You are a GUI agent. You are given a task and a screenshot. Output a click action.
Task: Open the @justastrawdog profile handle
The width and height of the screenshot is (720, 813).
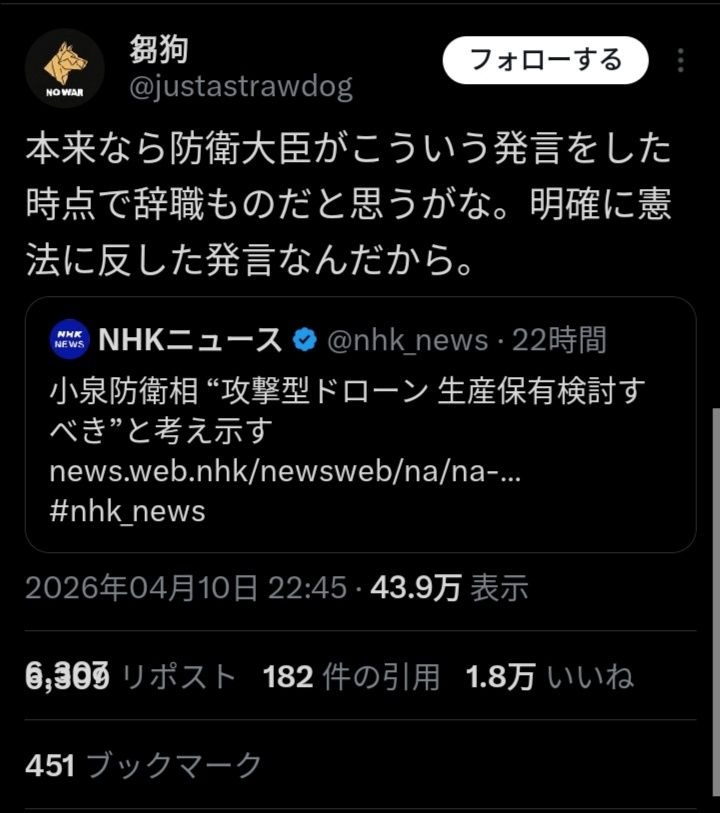point(241,88)
